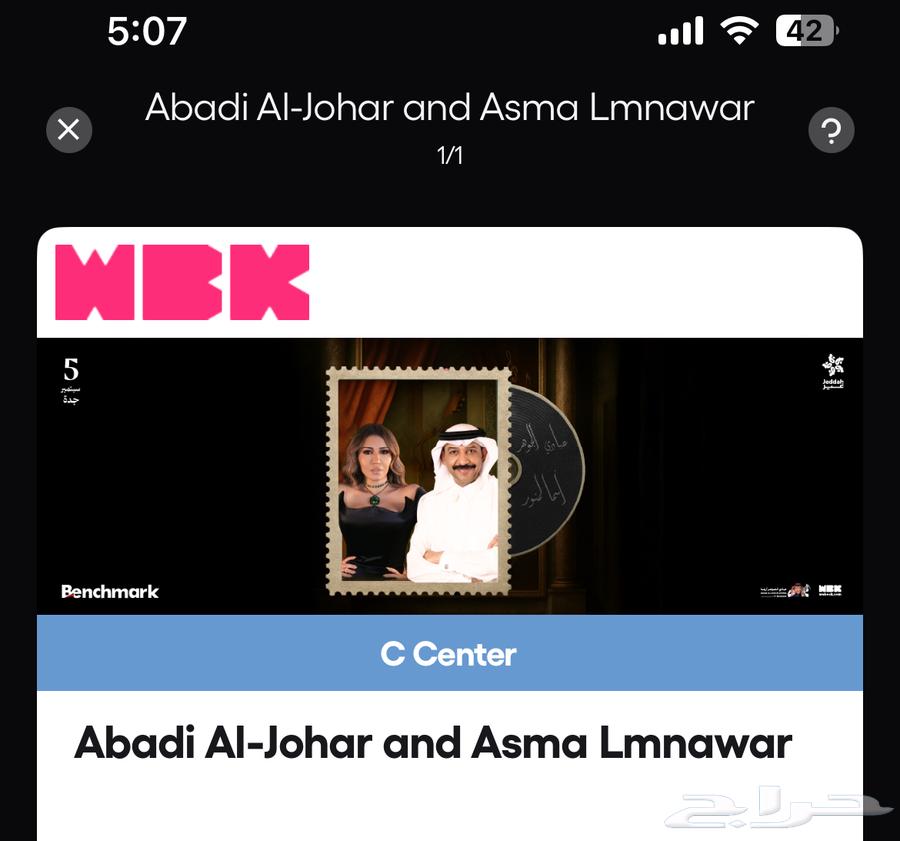This screenshot has height=841, width=900.
Task: Close the ticket view
Action: 69,130
